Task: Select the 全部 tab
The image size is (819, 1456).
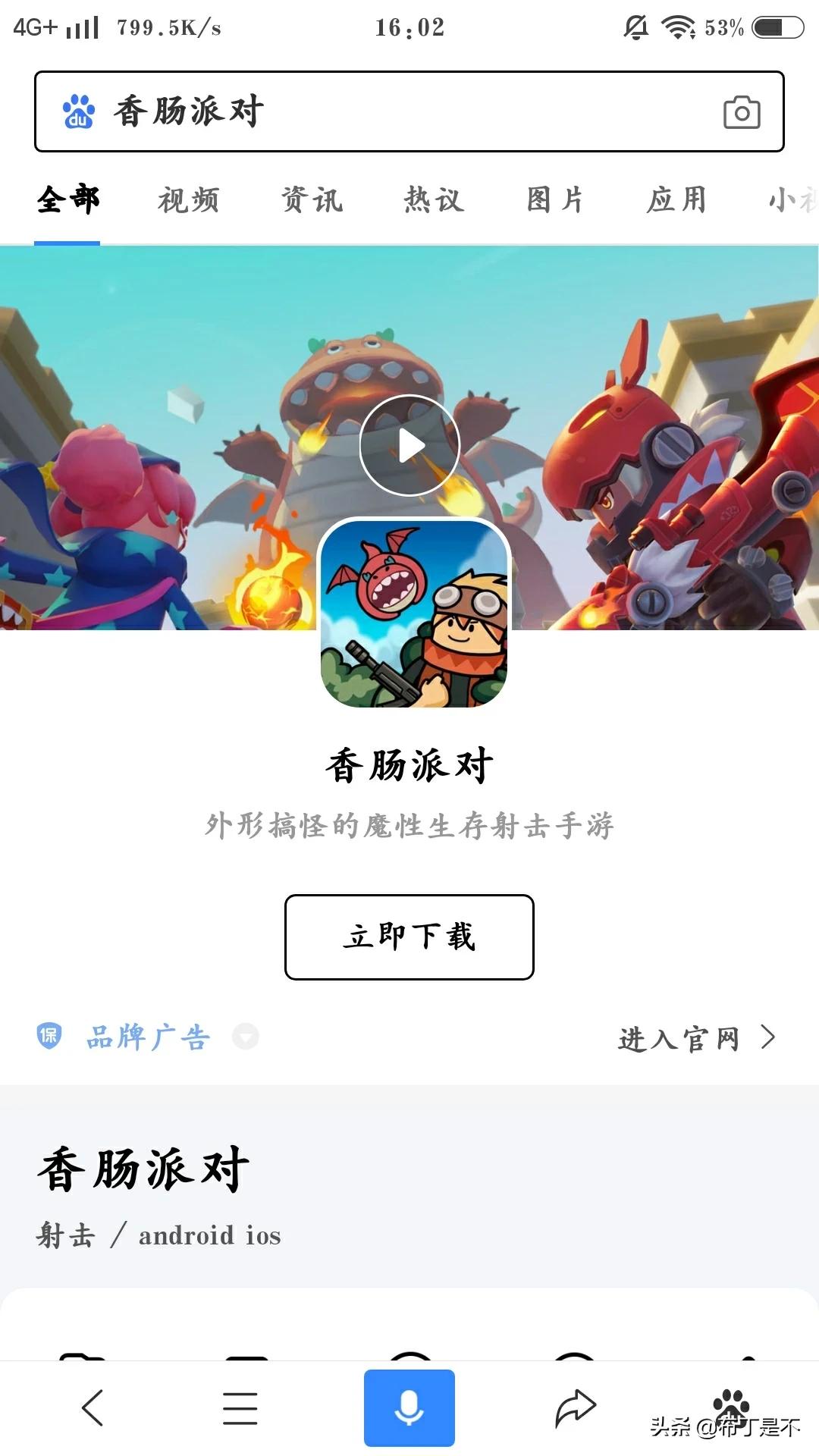Action: click(67, 200)
